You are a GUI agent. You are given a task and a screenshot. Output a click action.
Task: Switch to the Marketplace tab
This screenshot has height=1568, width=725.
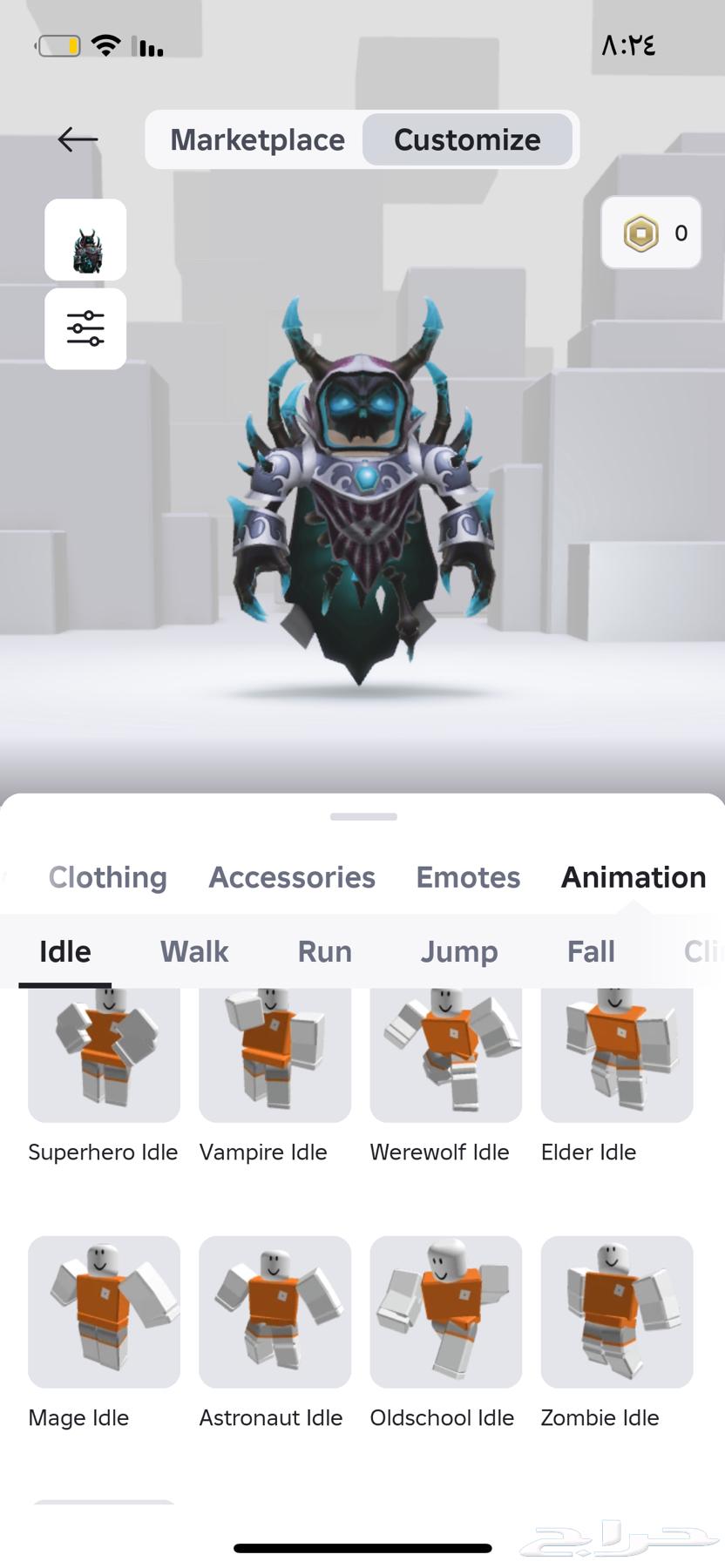257,139
